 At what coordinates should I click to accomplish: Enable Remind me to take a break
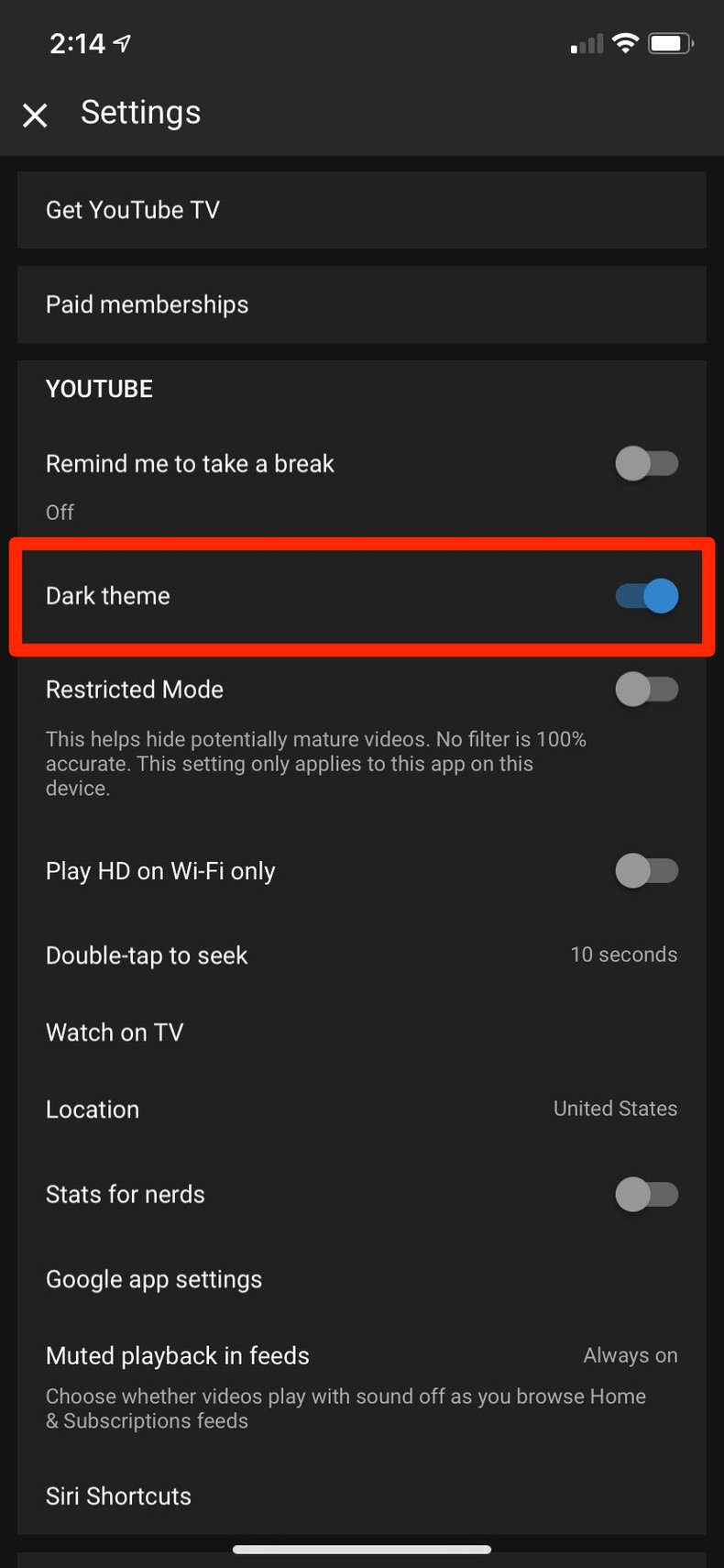click(x=646, y=463)
